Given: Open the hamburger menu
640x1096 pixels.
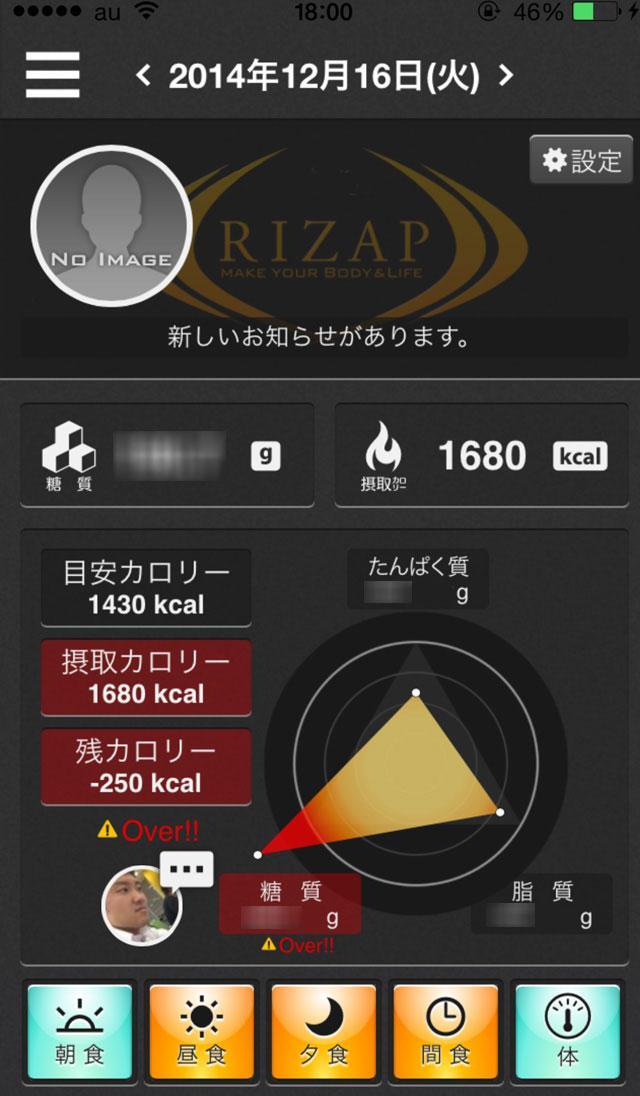Looking at the screenshot, I should [53, 75].
